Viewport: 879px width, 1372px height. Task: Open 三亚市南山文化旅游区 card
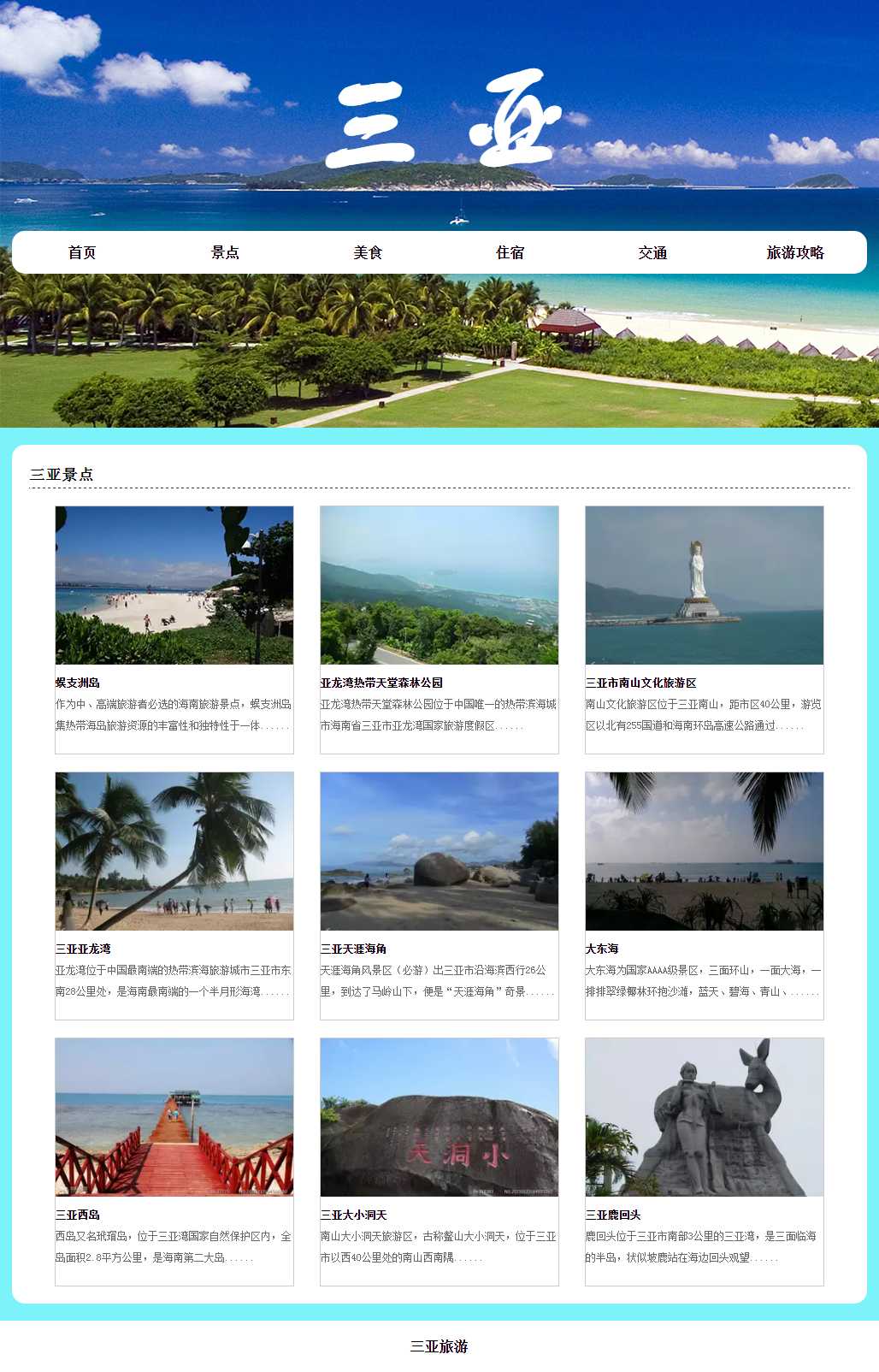pyautogui.click(x=705, y=586)
